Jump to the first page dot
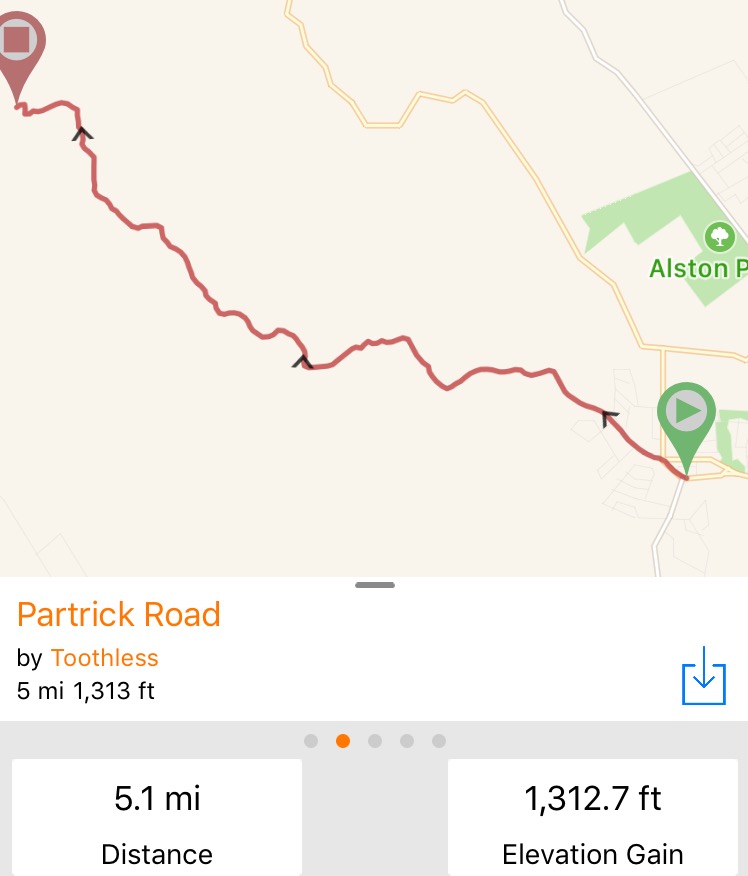The image size is (748, 876). pyautogui.click(x=311, y=741)
